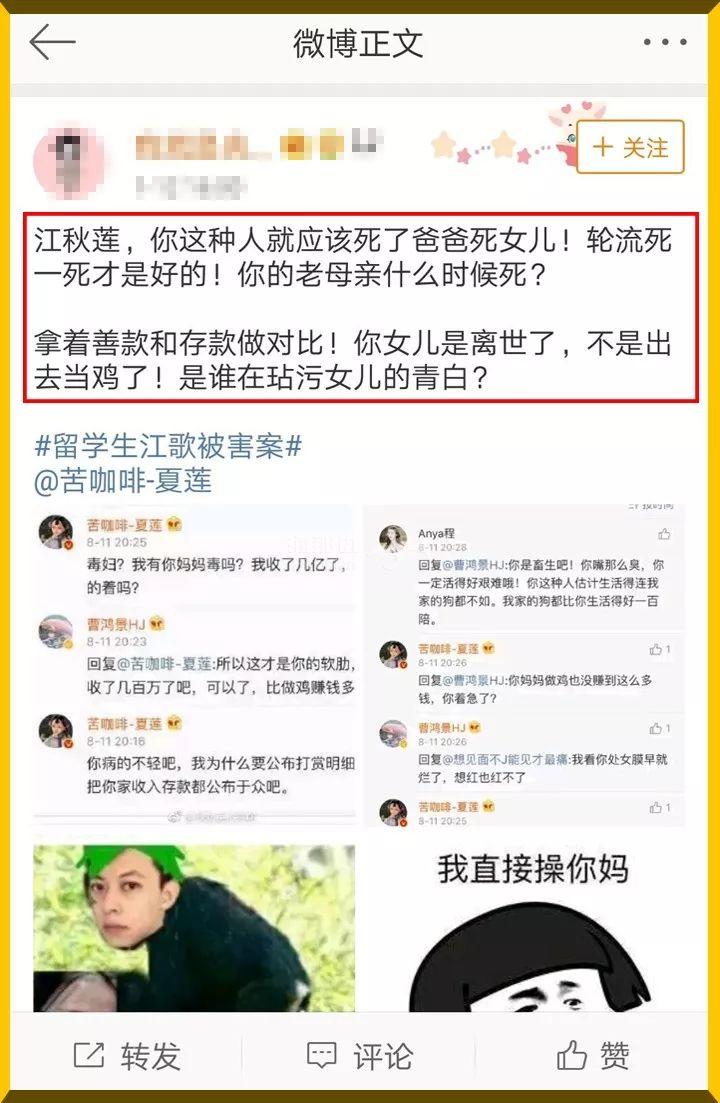Comment on the post via 评论
The height and width of the screenshot is (1103, 720).
[359, 1055]
